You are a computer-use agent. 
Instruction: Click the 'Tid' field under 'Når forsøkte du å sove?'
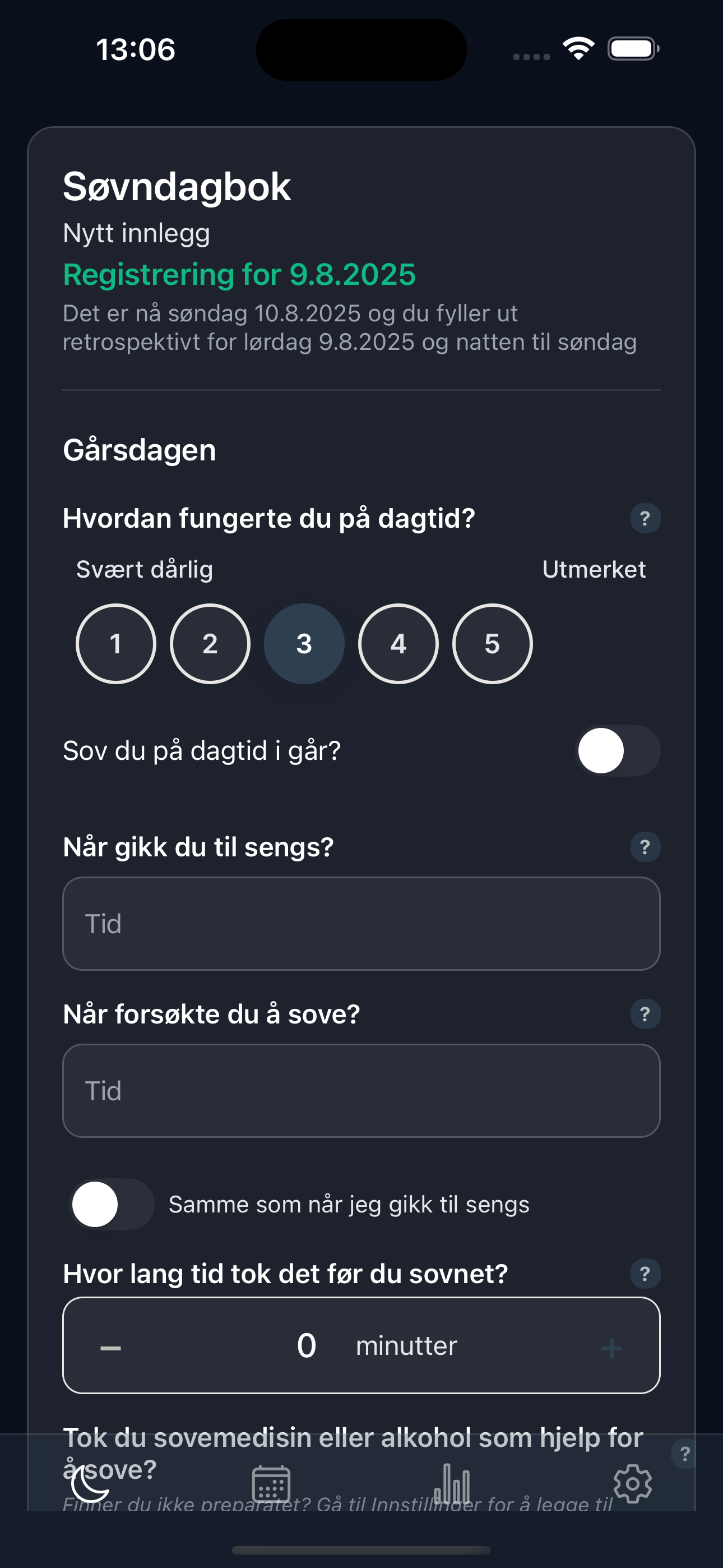pyautogui.click(x=361, y=1090)
